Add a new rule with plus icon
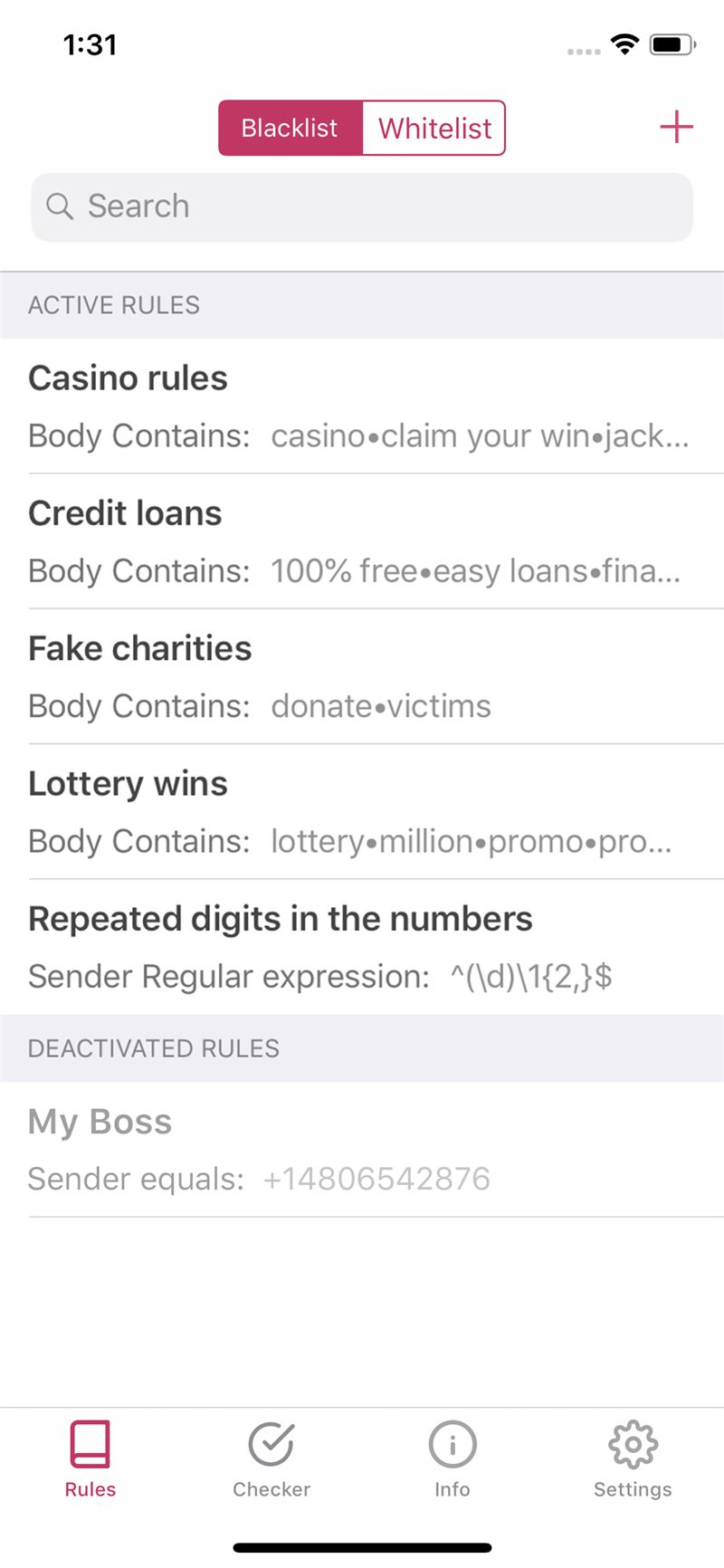The image size is (724, 1568). point(676,127)
